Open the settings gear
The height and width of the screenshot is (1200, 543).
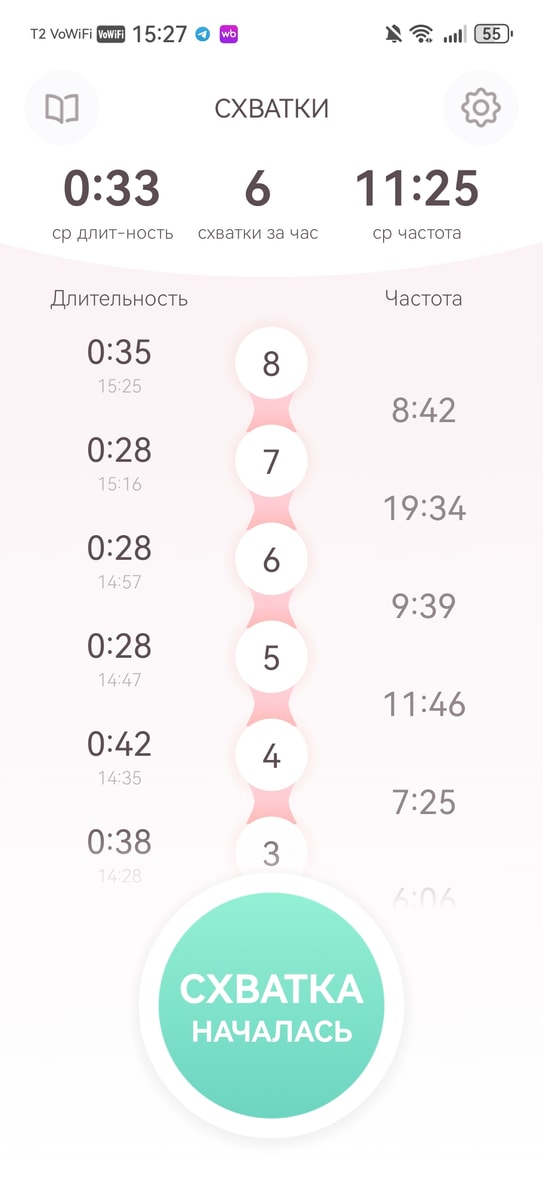coord(481,108)
